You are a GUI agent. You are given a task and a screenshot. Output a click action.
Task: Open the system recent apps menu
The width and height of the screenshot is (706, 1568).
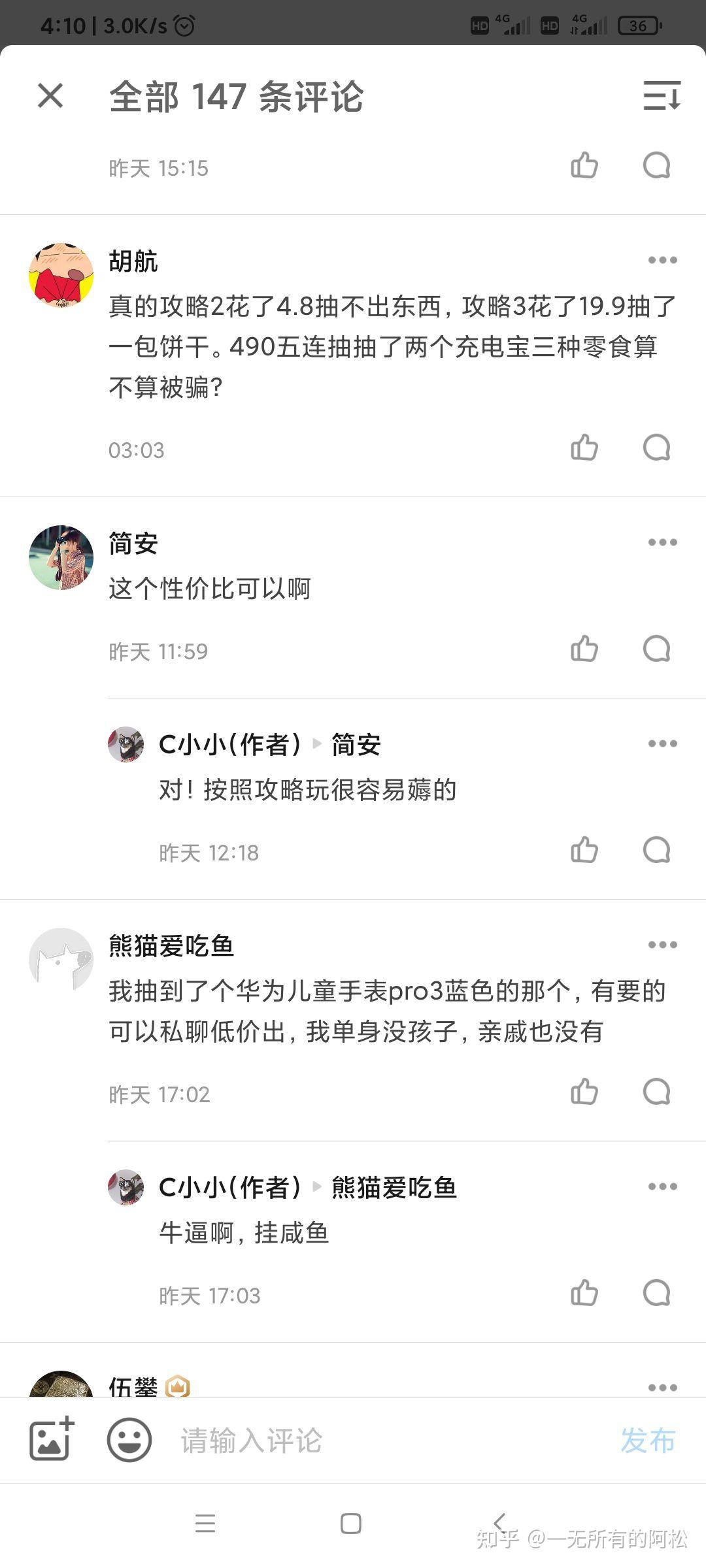[x=205, y=1524]
